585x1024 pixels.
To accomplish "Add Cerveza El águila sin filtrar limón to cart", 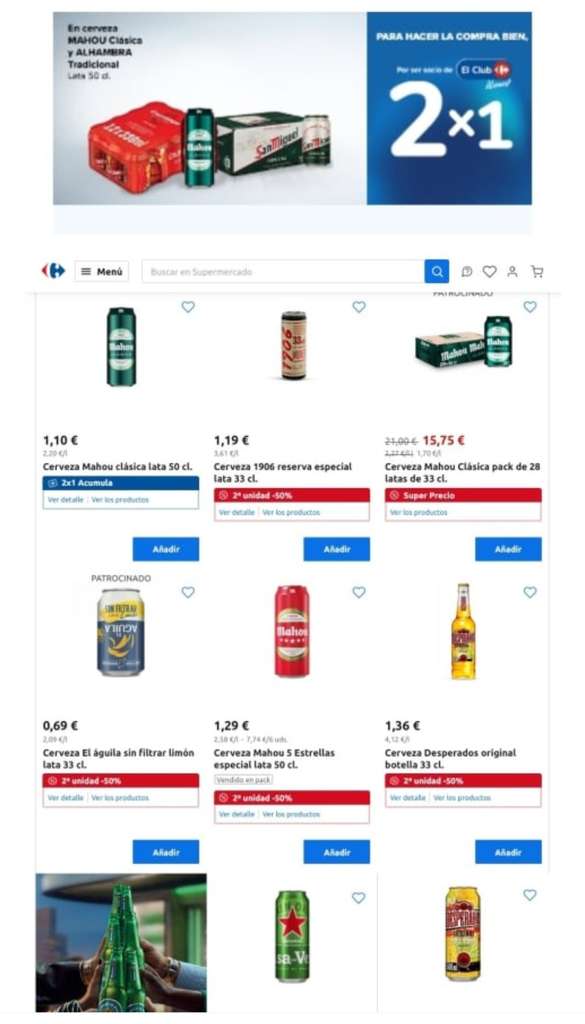I will pos(166,852).
